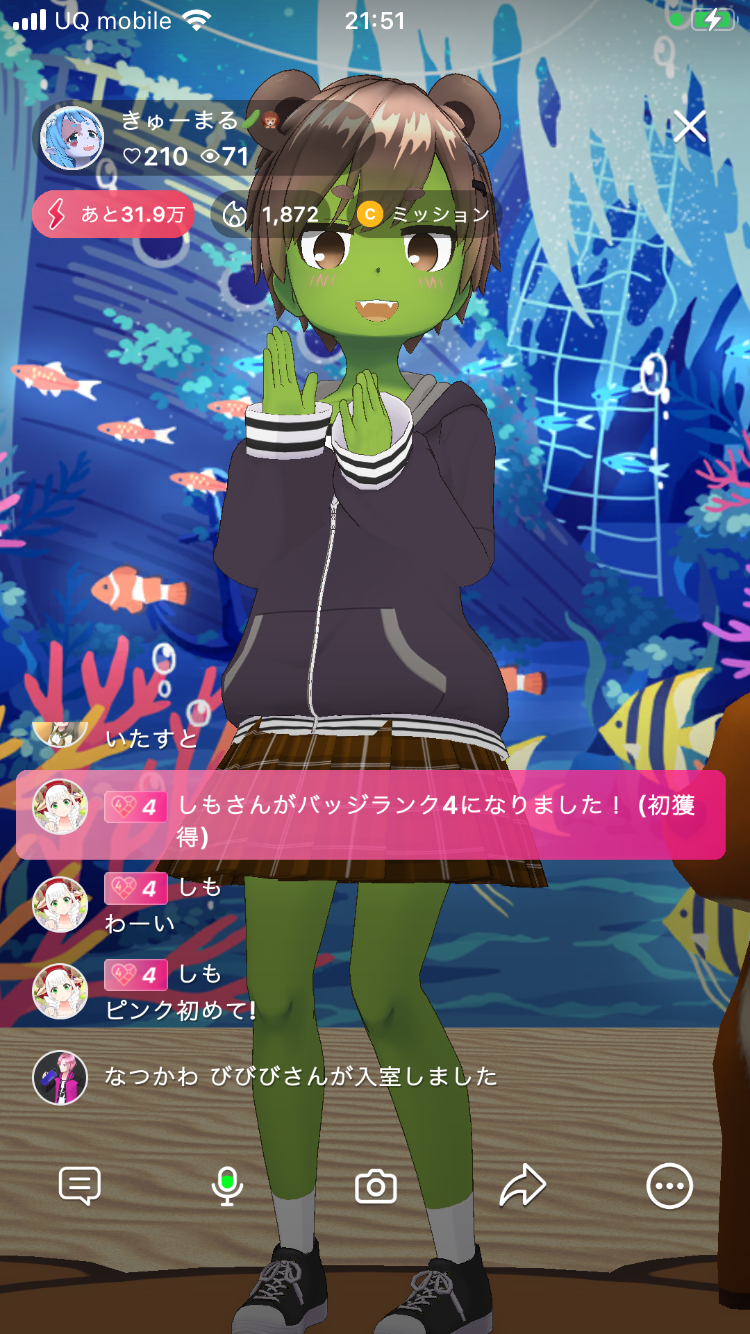The height and width of the screenshot is (1334, 750).
Task: Open the ミッション button
Action: [x=425, y=214]
